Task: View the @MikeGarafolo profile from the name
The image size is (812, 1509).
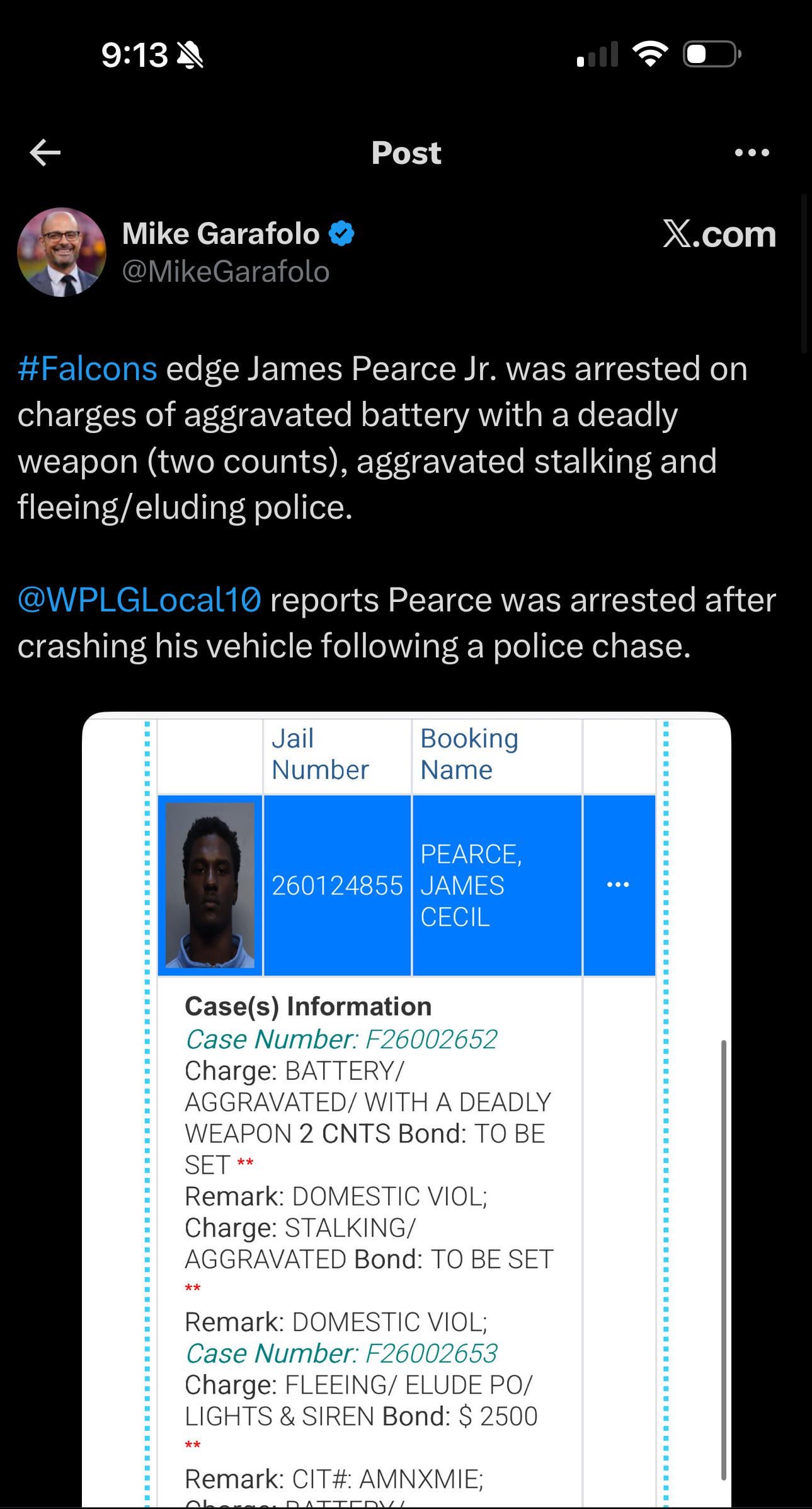Action: (x=221, y=234)
